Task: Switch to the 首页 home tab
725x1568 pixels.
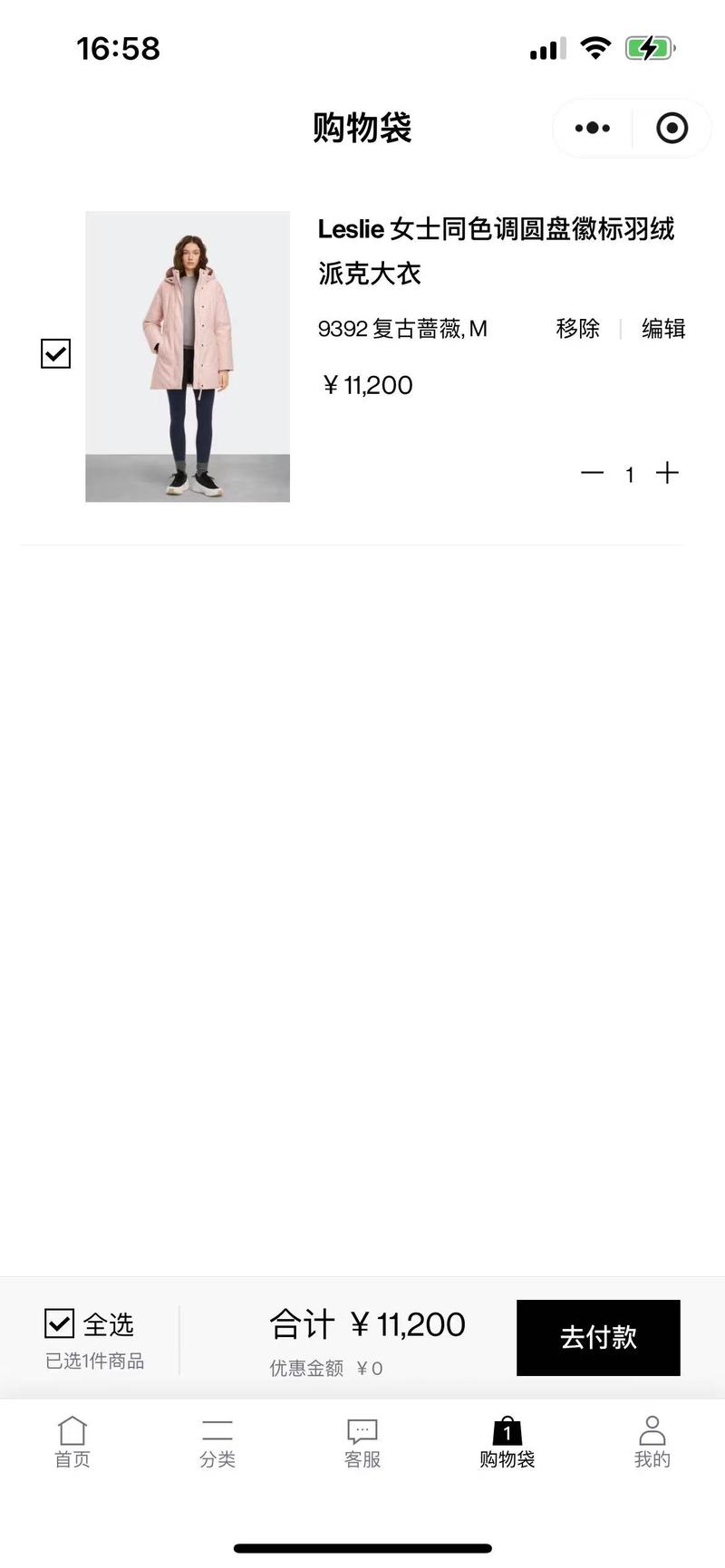Action: click(x=72, y=1443)
